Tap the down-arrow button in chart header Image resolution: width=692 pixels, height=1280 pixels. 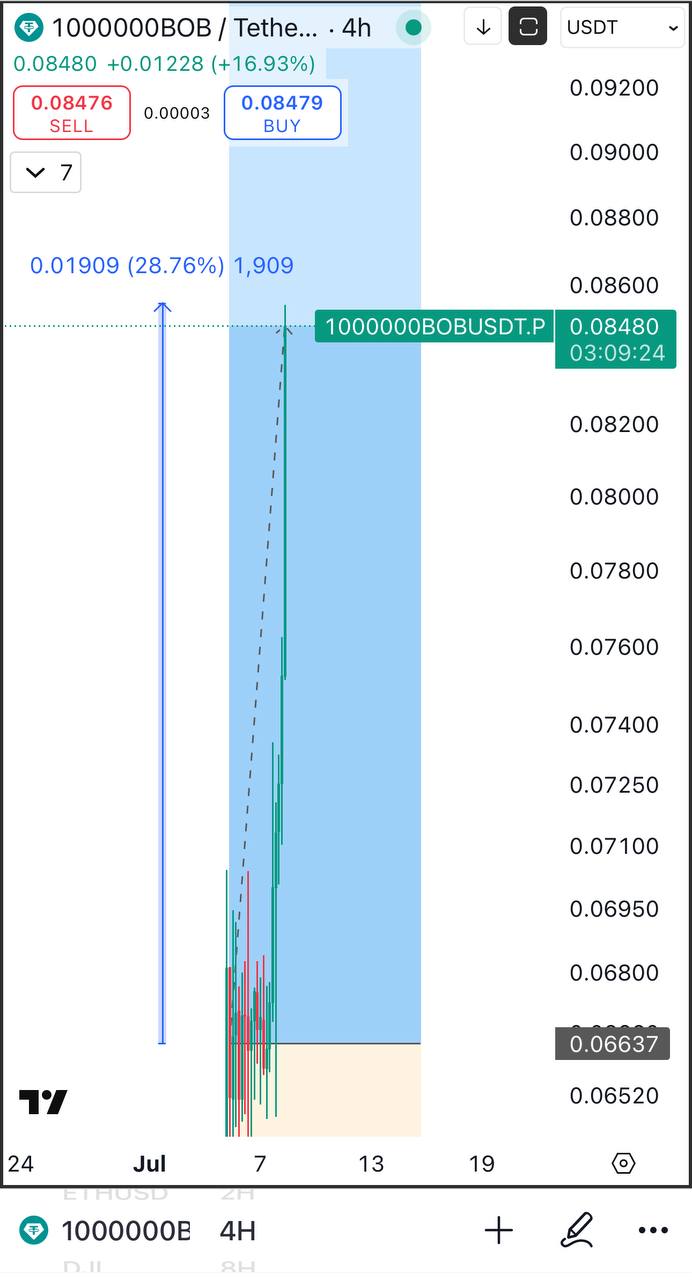click(x=483, y=28)
